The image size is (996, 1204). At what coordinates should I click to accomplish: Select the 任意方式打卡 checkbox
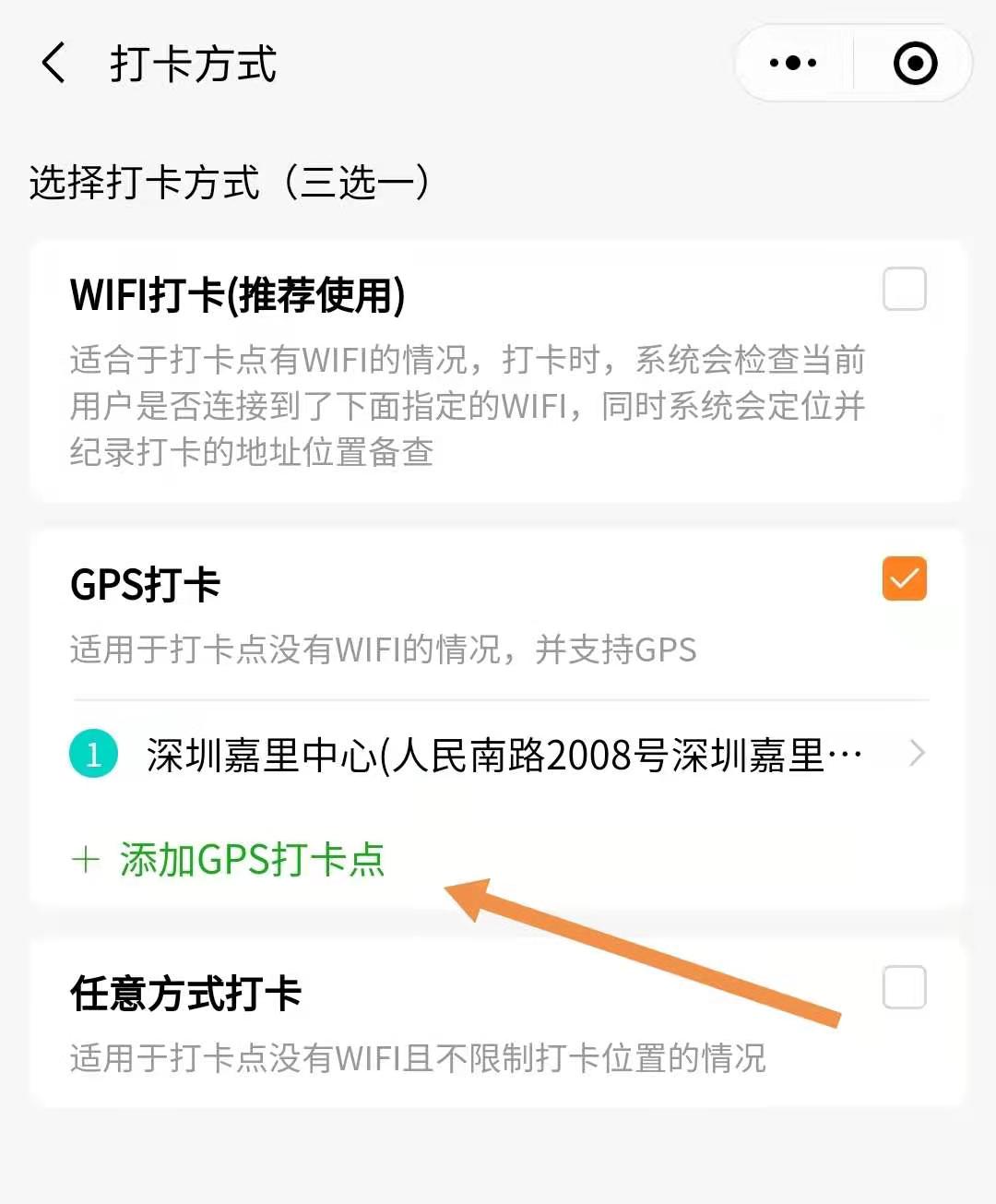904,987
